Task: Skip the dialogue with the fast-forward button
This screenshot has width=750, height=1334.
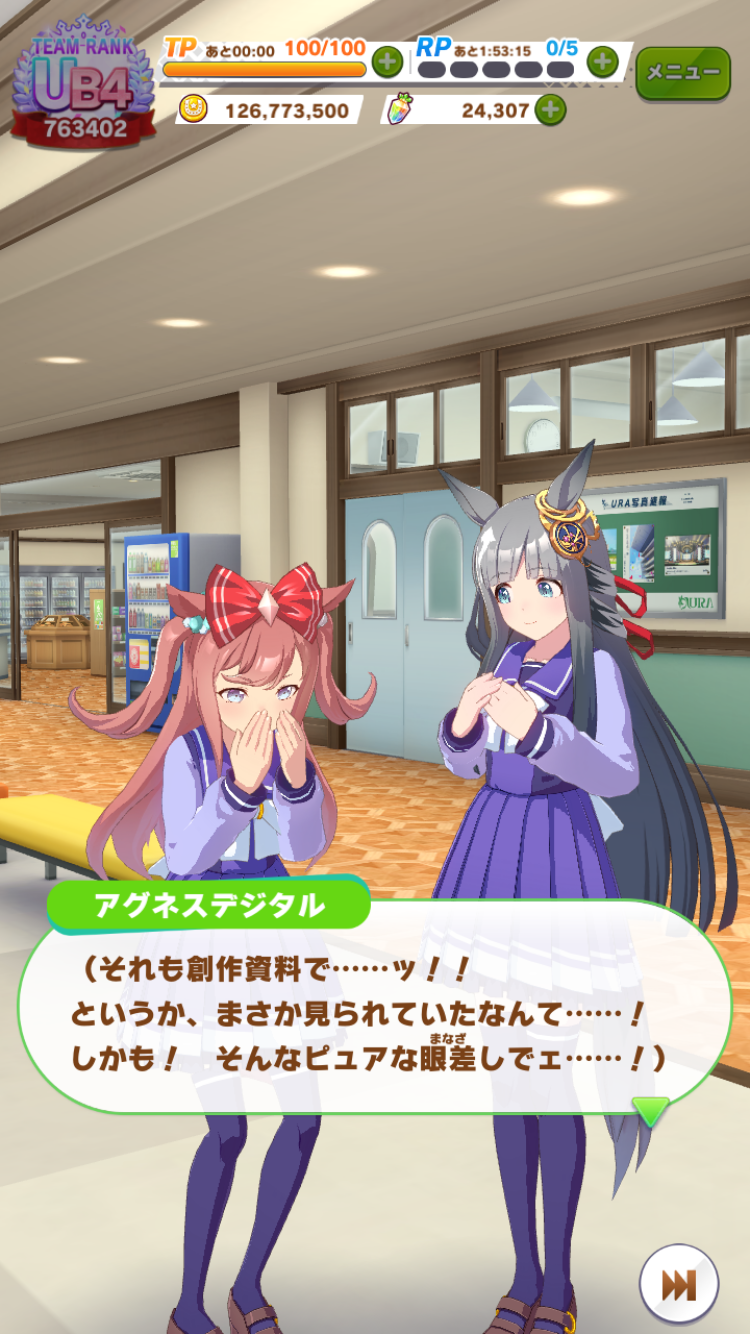Action: pos(679,1284)
